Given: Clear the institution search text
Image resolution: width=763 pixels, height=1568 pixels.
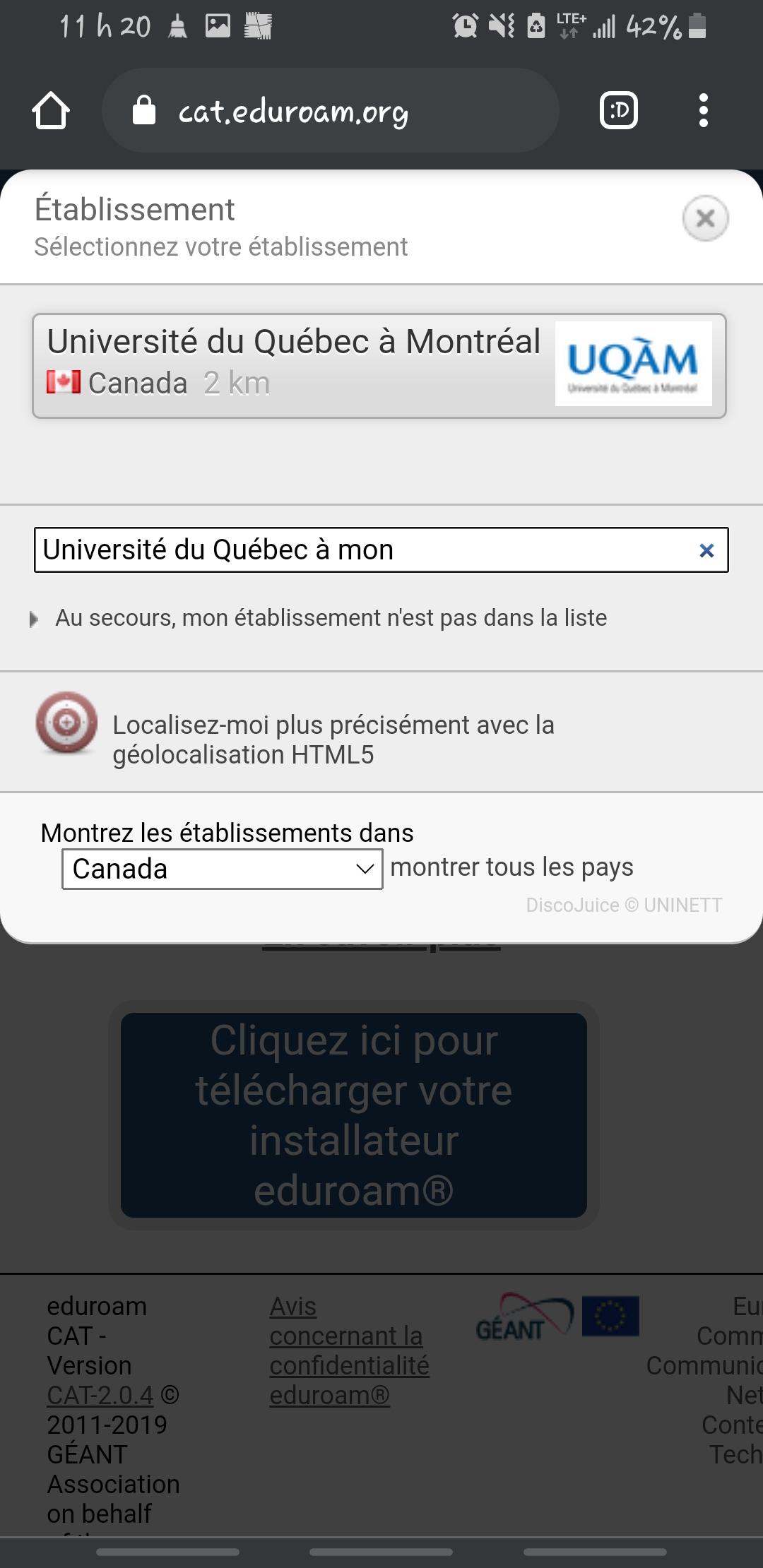Looking at the screenshot, I should [706, 550].
